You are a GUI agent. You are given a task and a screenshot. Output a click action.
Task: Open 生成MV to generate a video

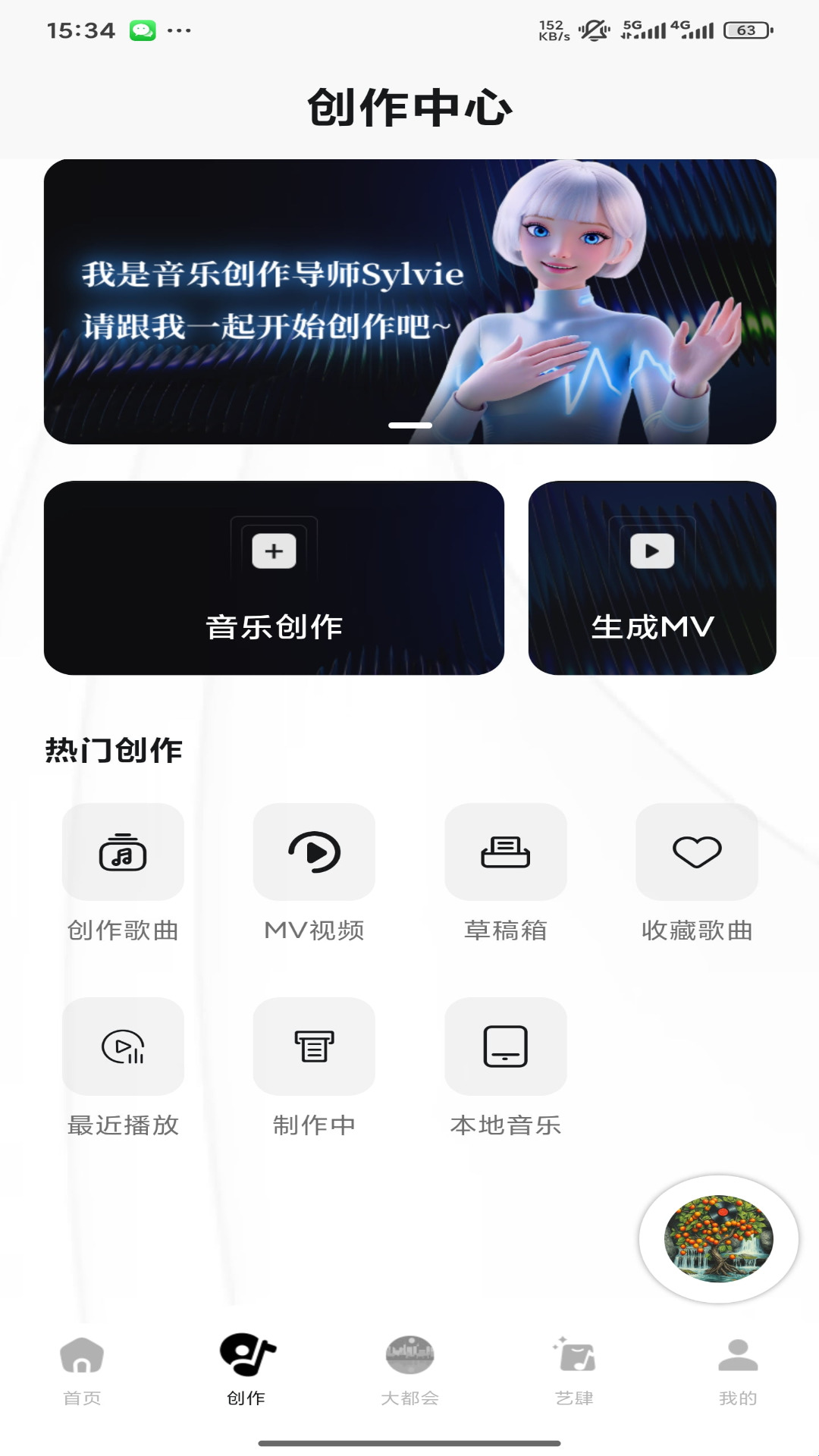652,578
